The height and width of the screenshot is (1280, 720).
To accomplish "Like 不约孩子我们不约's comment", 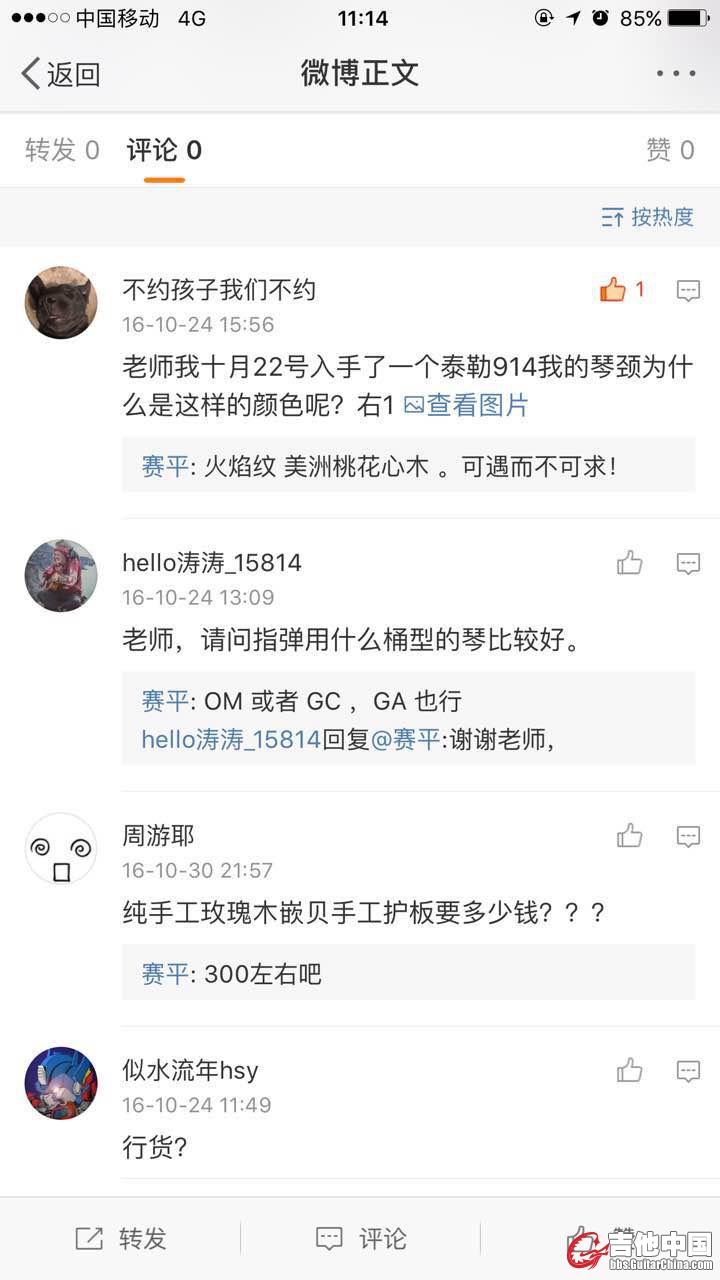I will [x=614, y=290].
